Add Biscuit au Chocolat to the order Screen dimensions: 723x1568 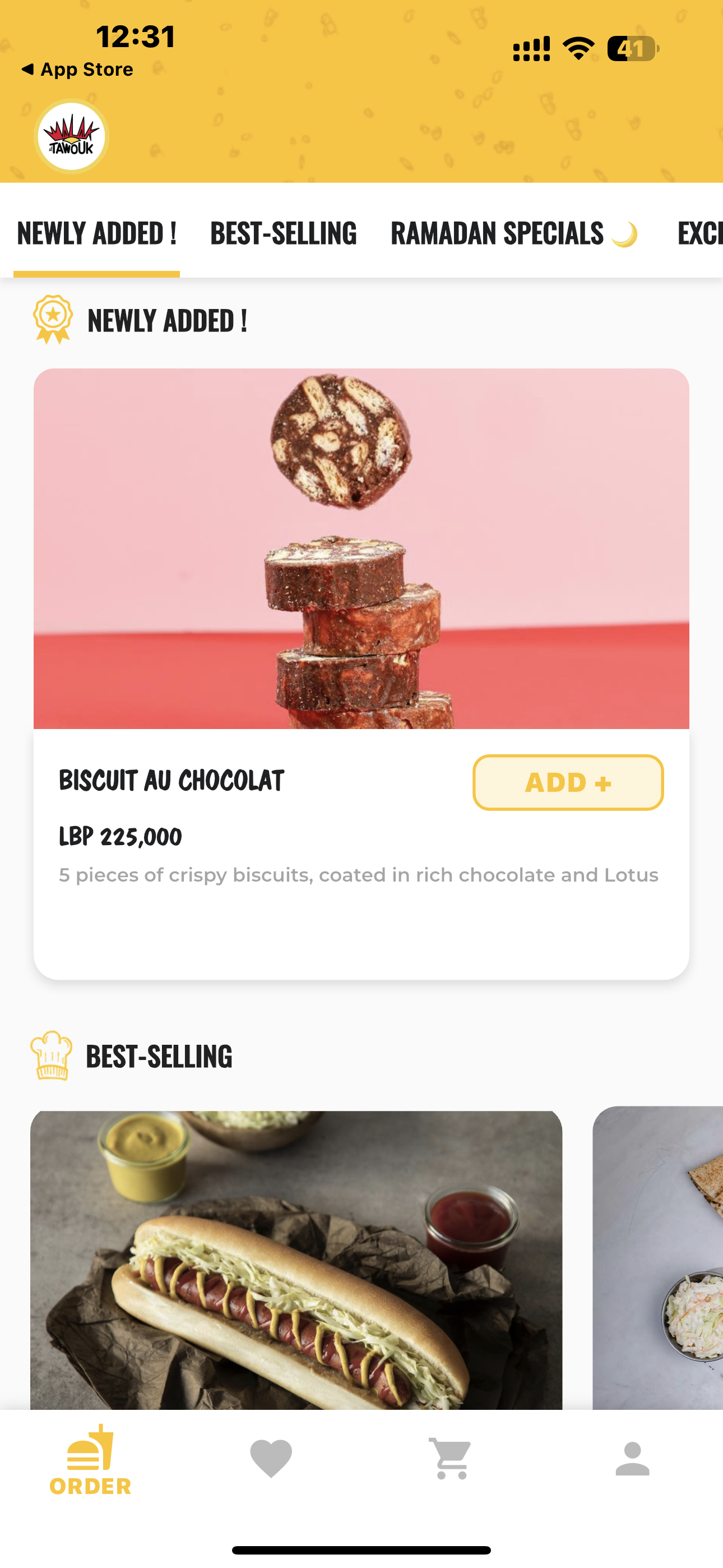(x=568, y=782)
